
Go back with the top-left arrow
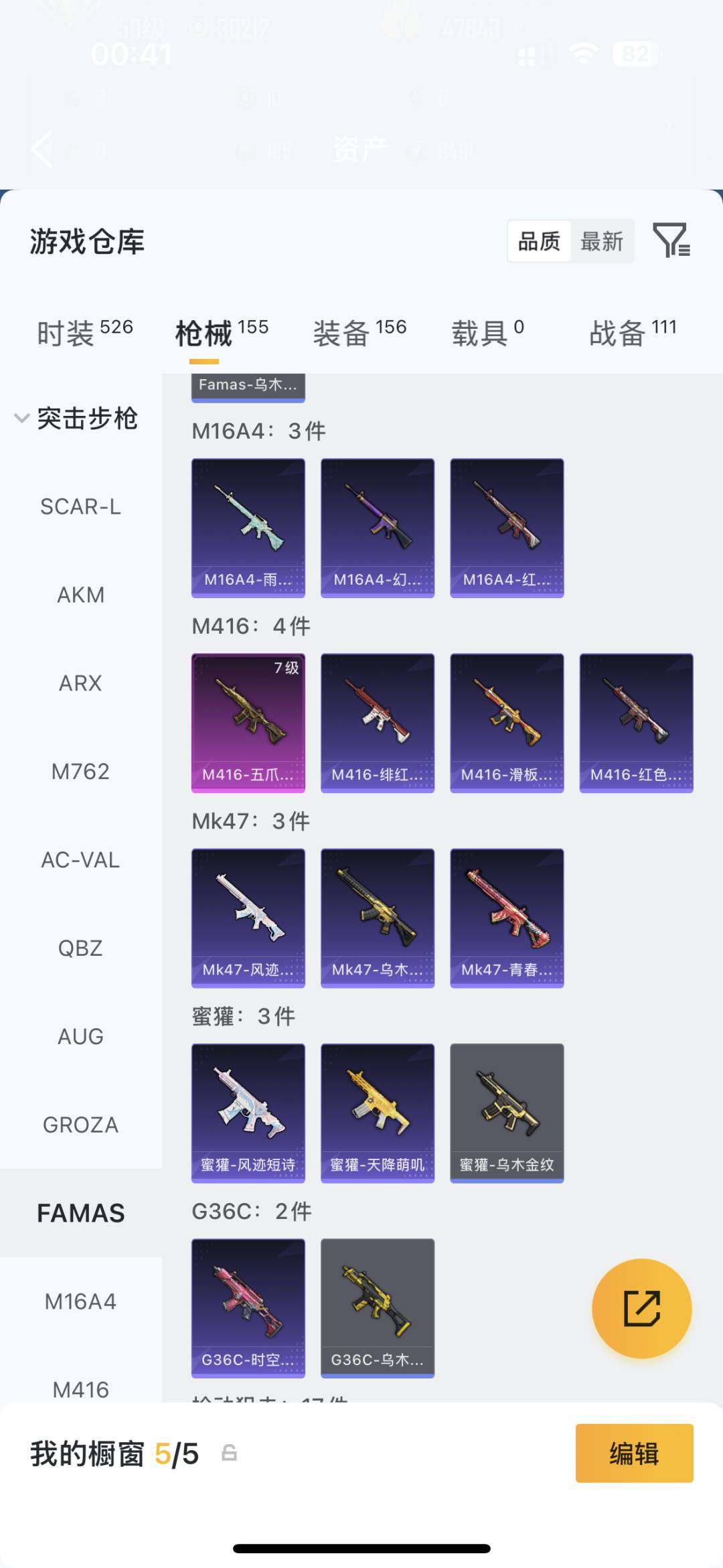coord(42,149)
